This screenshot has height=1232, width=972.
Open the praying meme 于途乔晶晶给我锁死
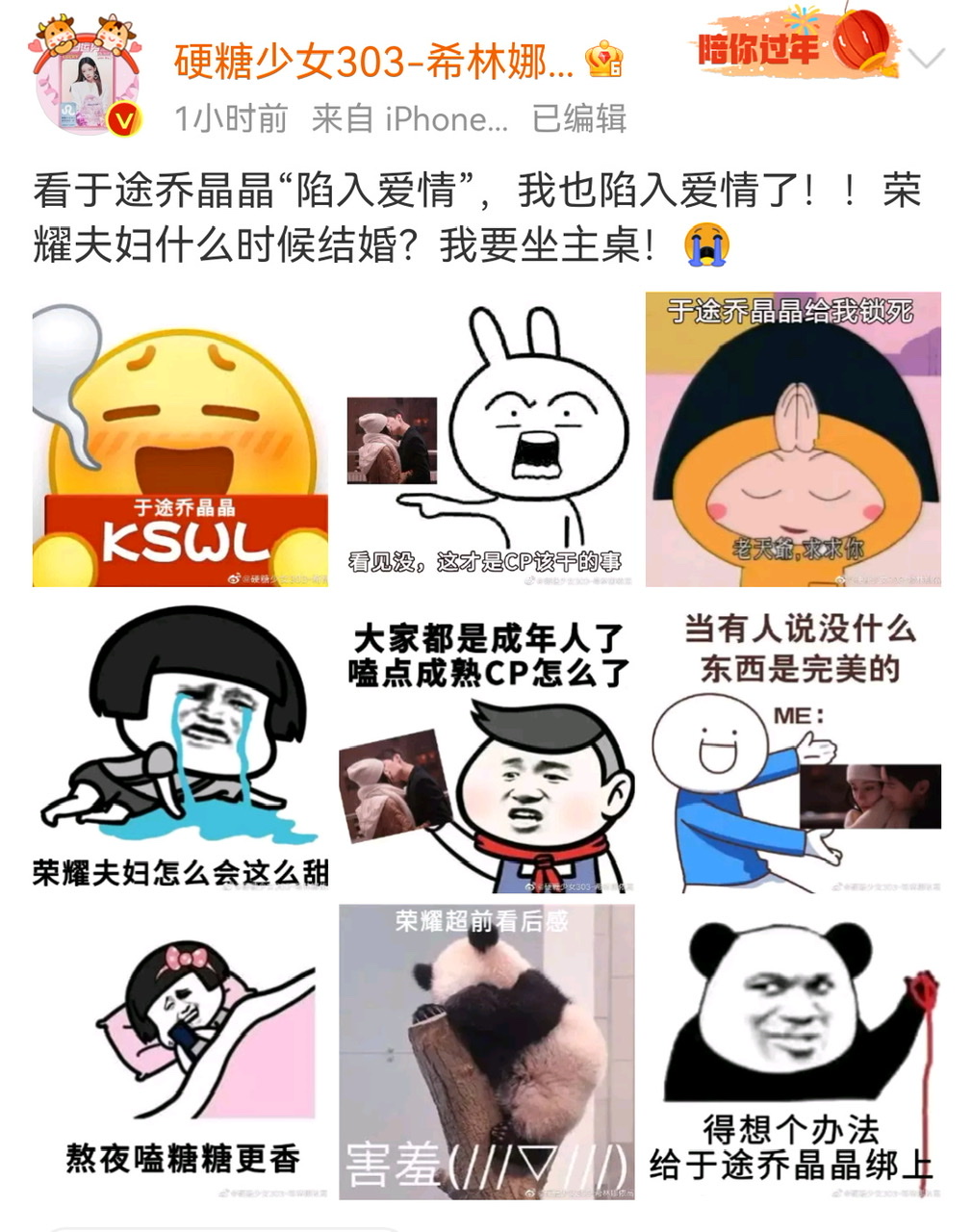[793, 440]
